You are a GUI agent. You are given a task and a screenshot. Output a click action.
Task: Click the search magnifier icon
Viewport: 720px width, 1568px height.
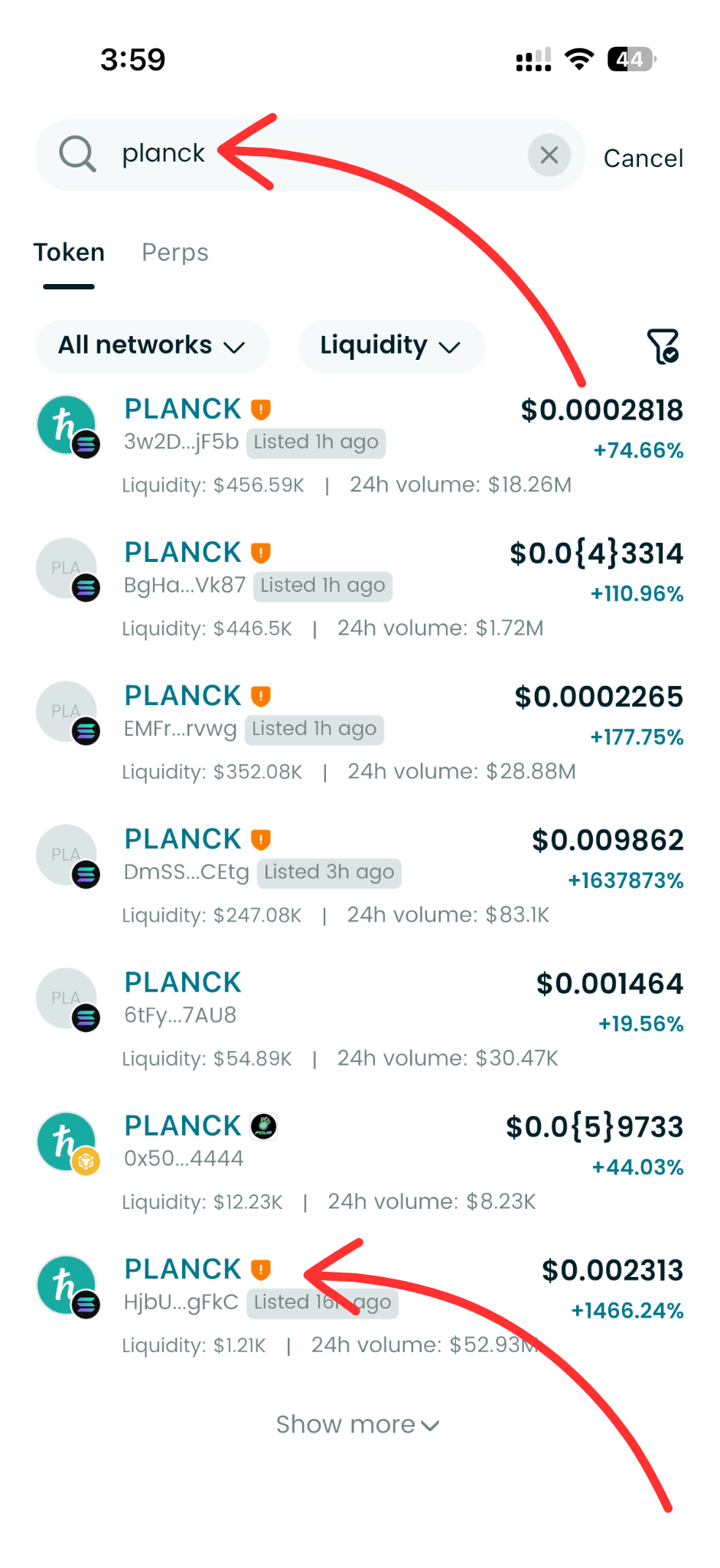point(77,154)
